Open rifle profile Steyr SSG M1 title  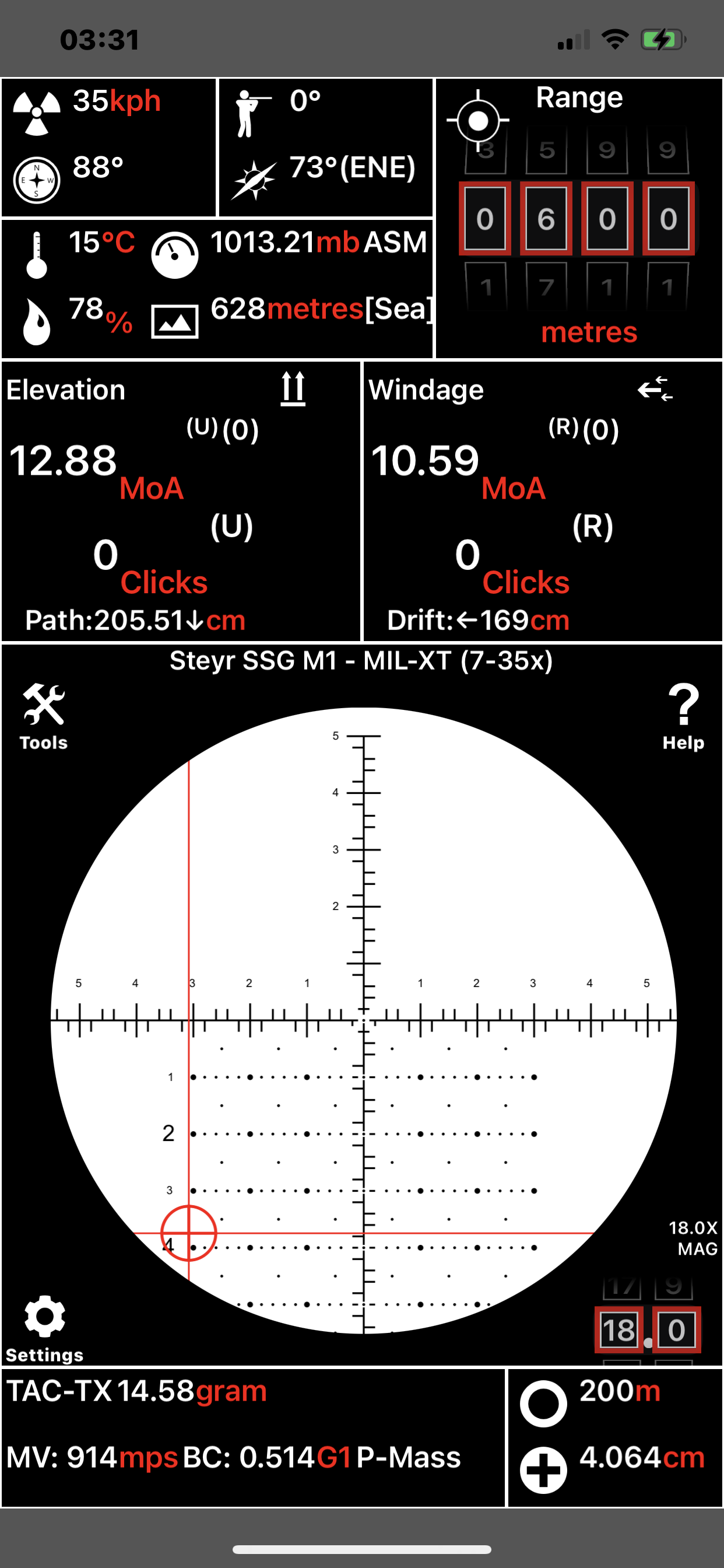point(361,661)
